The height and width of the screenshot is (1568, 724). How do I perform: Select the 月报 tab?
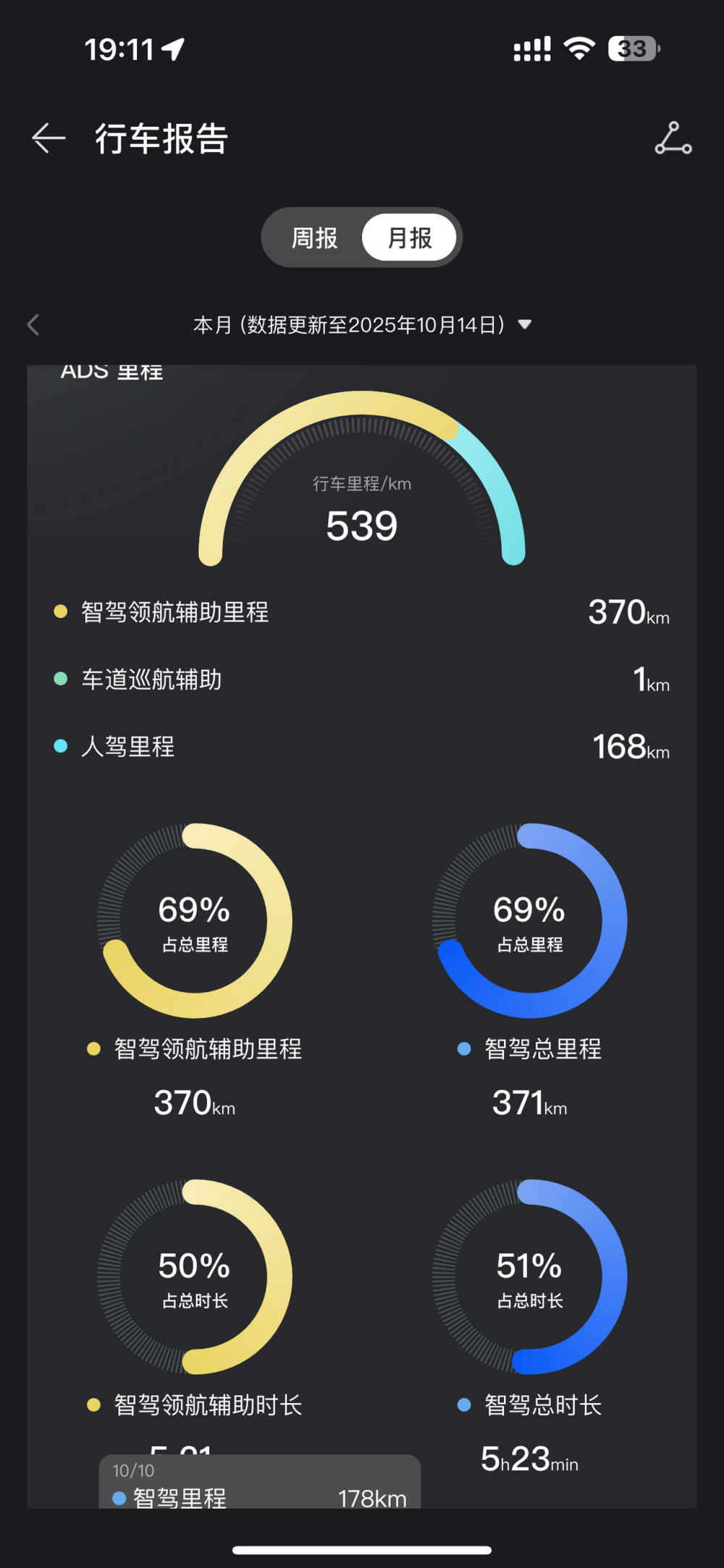[x=410, y=238]
